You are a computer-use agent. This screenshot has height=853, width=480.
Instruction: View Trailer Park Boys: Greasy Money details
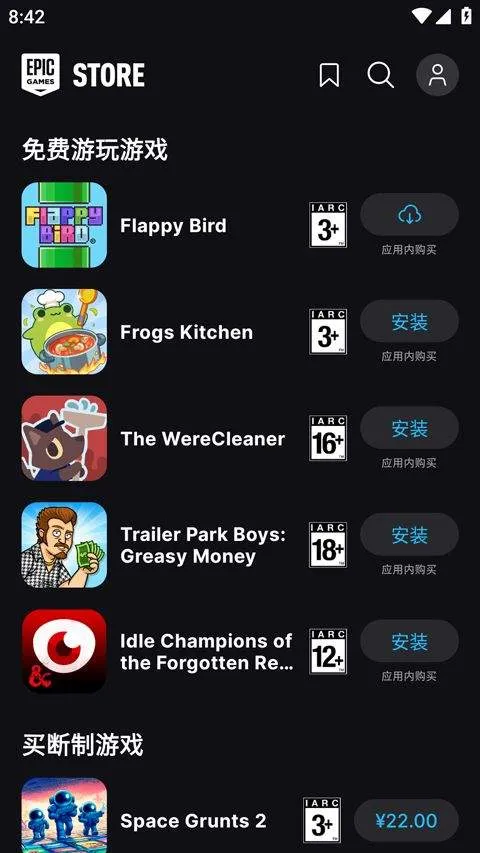[x=202, y=545]
